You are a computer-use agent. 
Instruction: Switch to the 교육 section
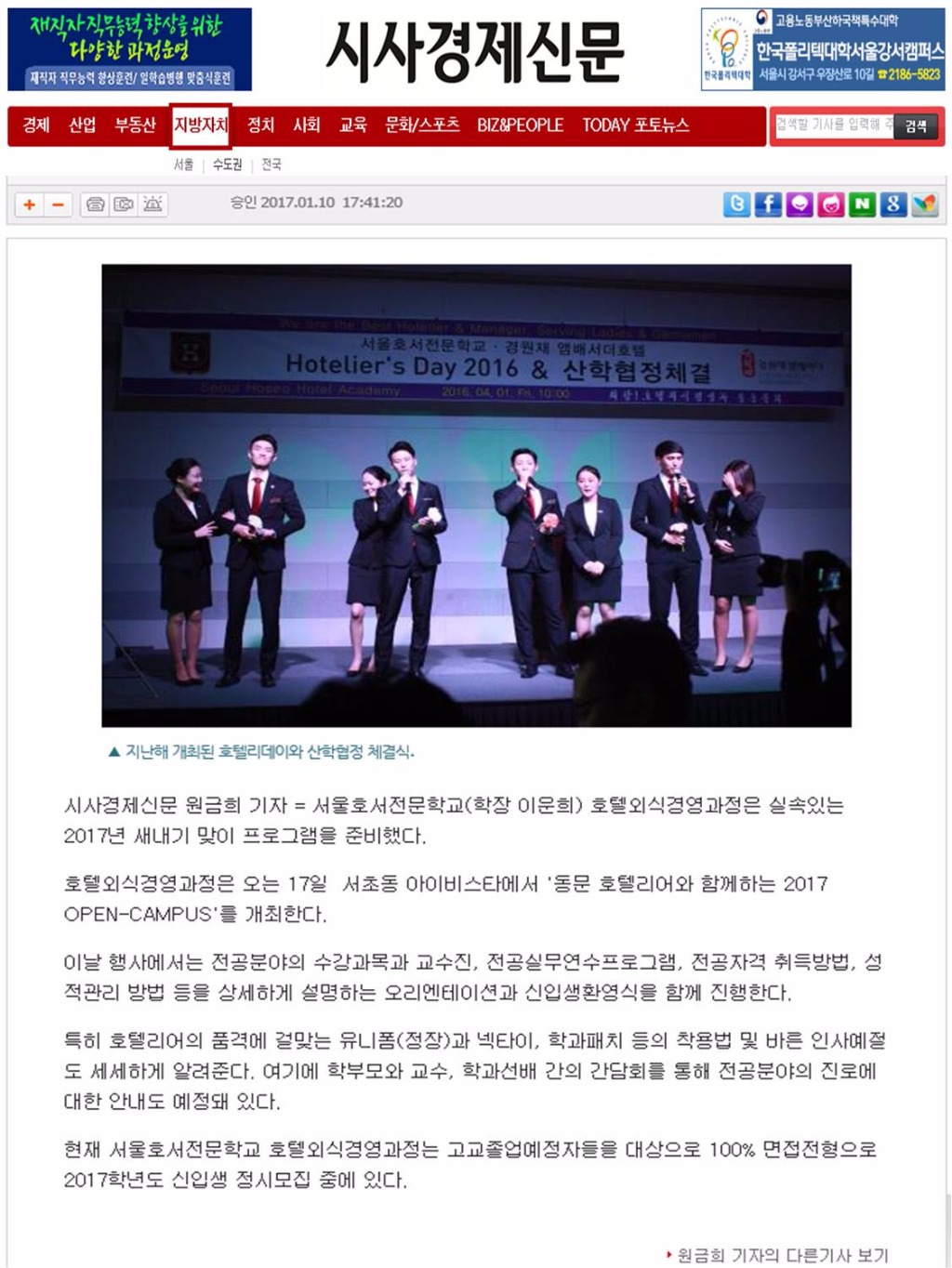[x=353, y=125]
